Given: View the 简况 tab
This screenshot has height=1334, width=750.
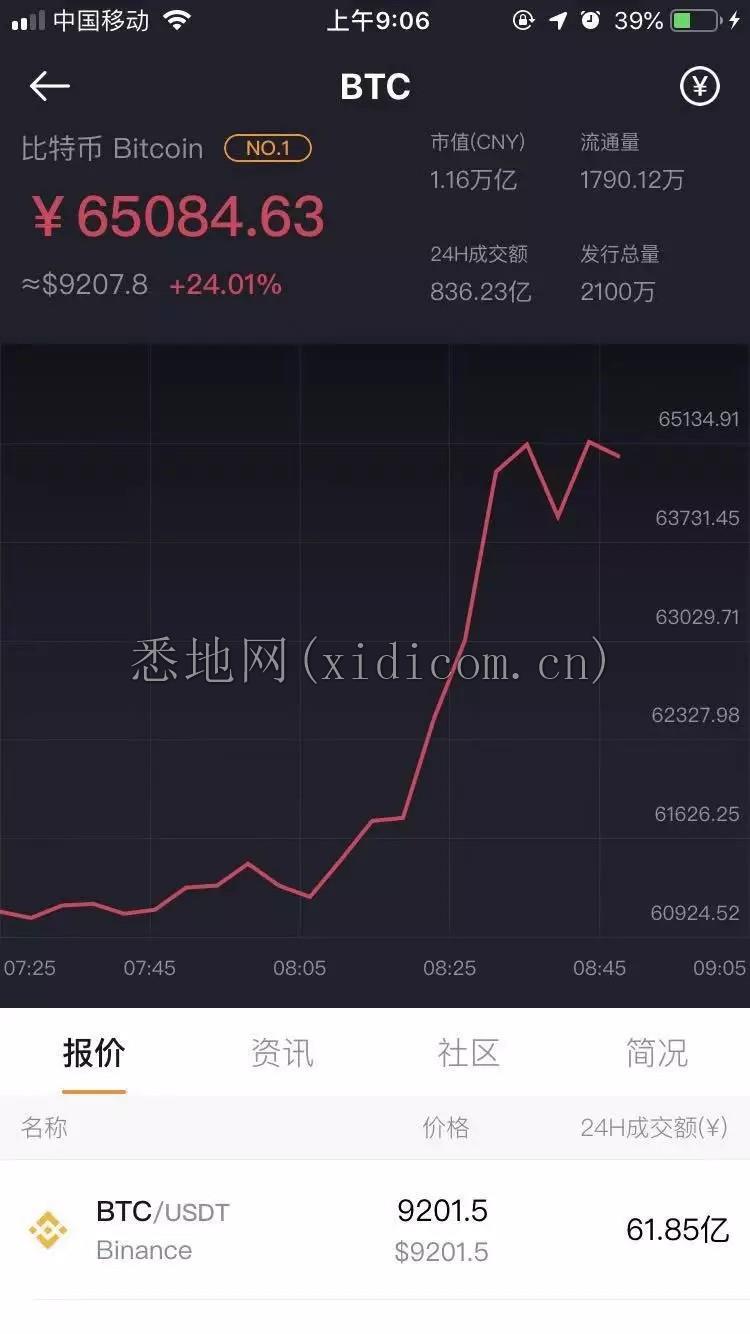Looking at the screenshot, I should pos(656,1052).
